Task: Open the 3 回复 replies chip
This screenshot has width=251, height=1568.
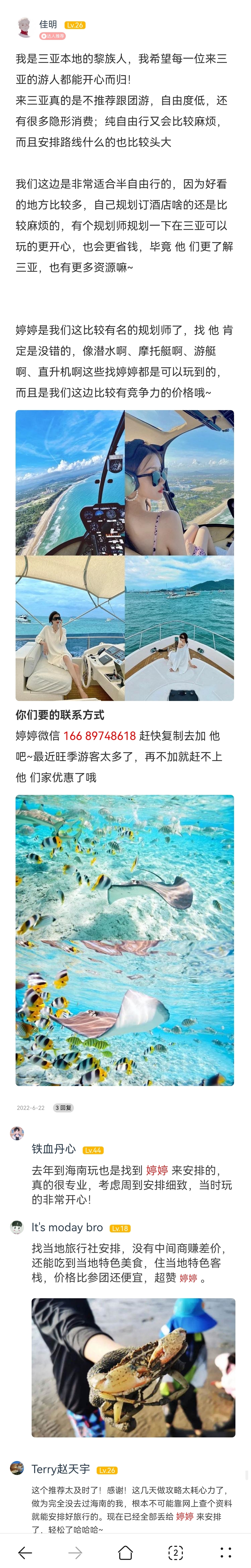Action: [x=63, y=1108]
